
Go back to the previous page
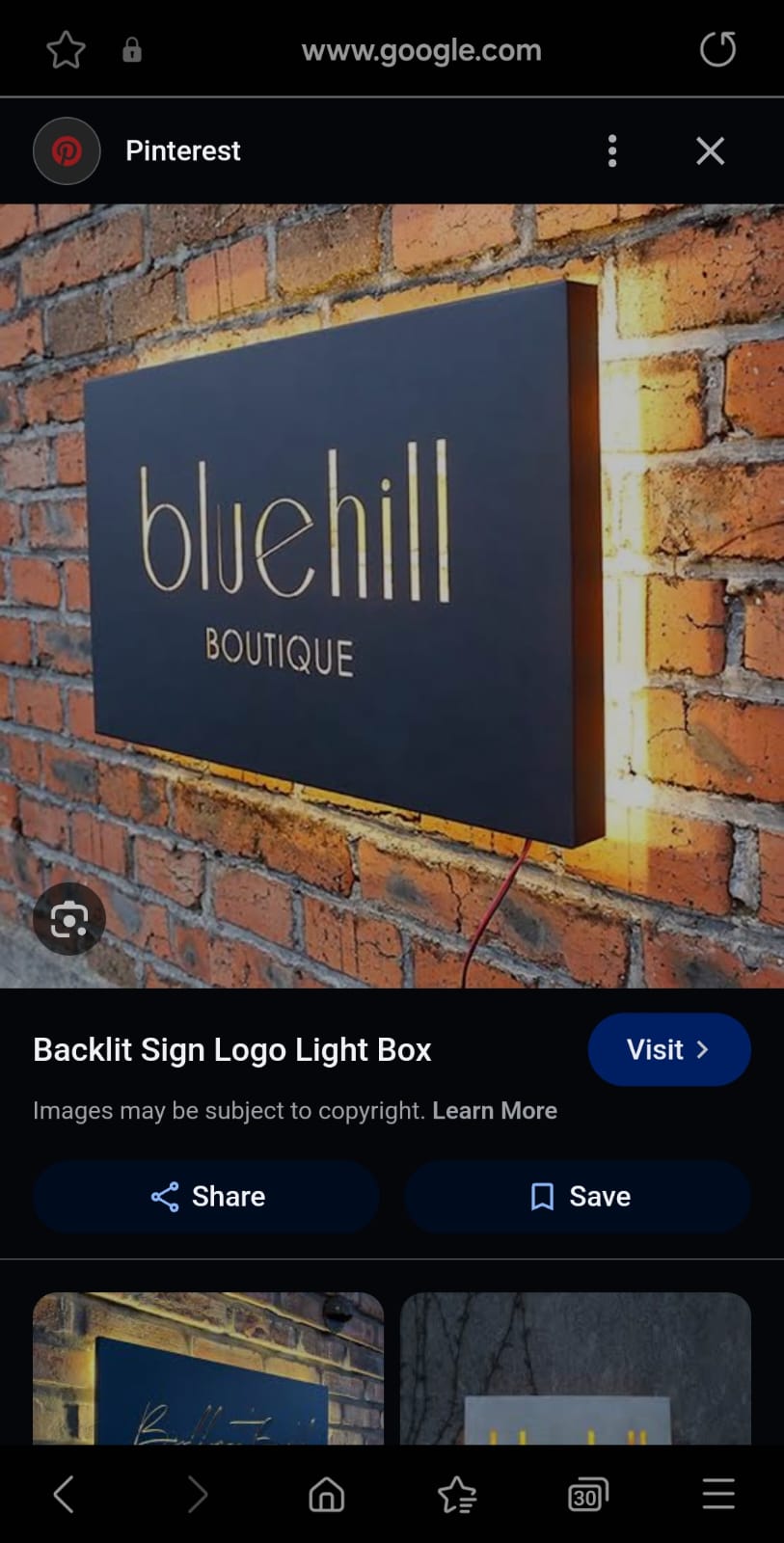65,1495
